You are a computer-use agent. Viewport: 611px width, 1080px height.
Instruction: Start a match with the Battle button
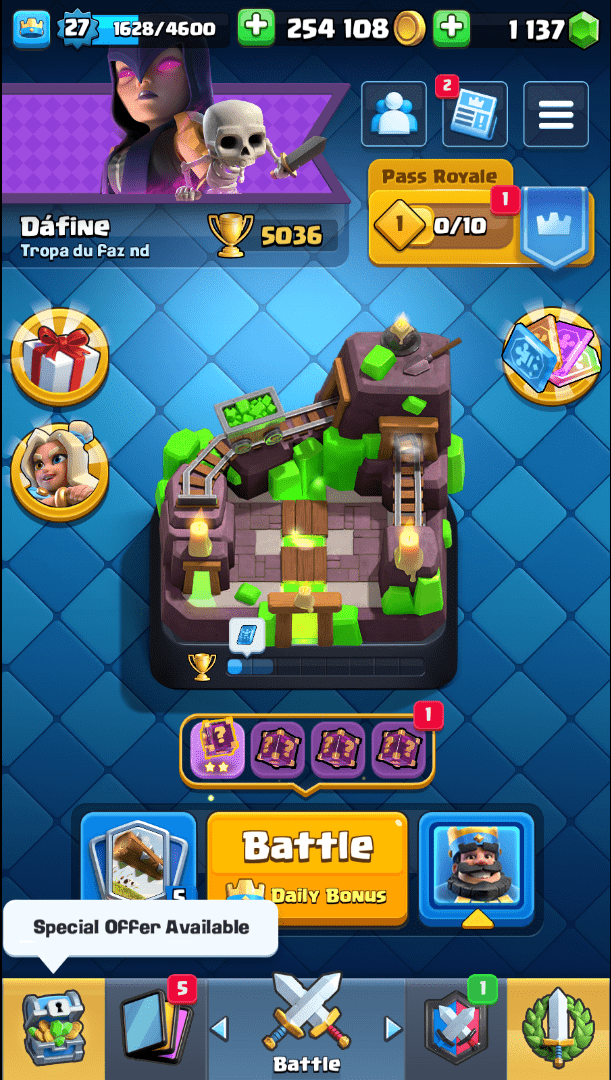tap(307, 865)
